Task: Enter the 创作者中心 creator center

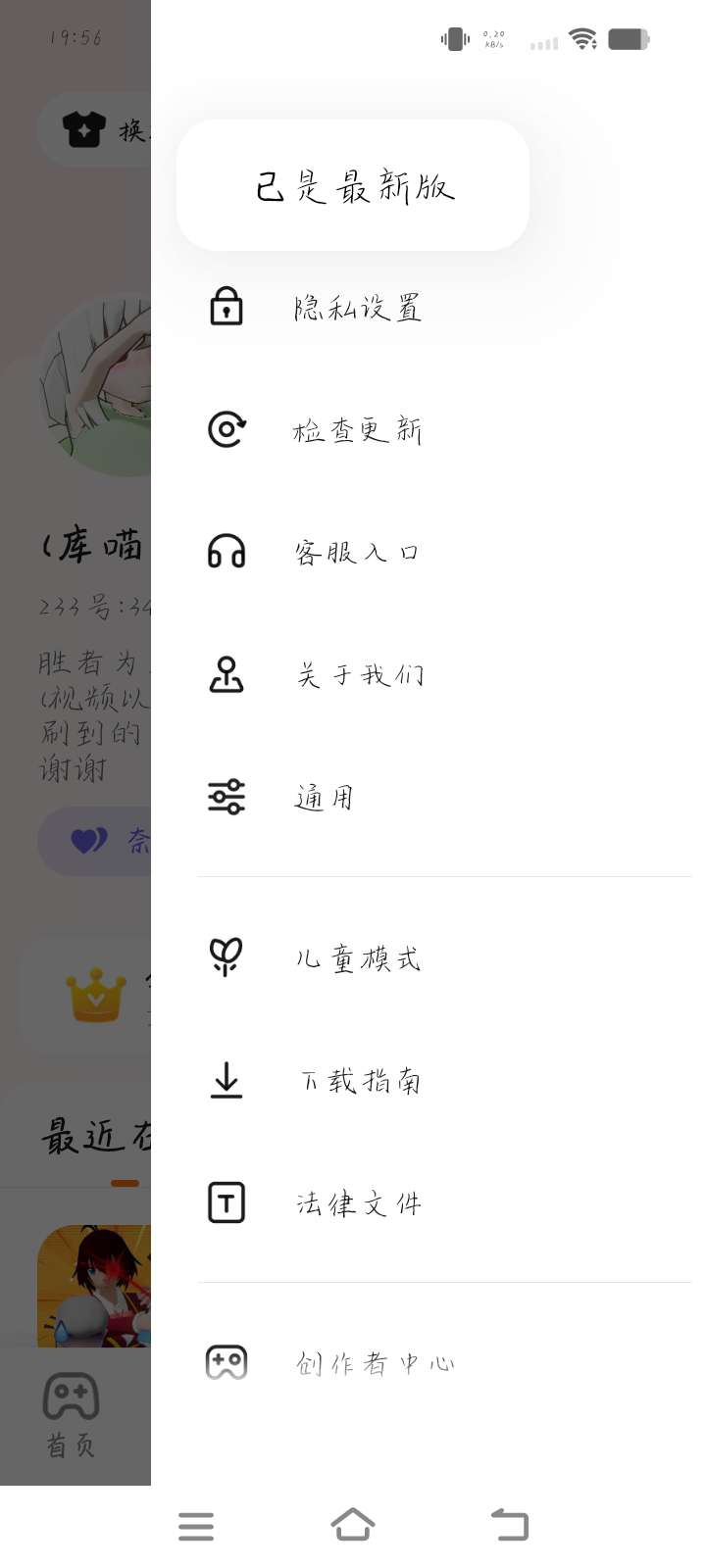Action: tap(375, 1363)
